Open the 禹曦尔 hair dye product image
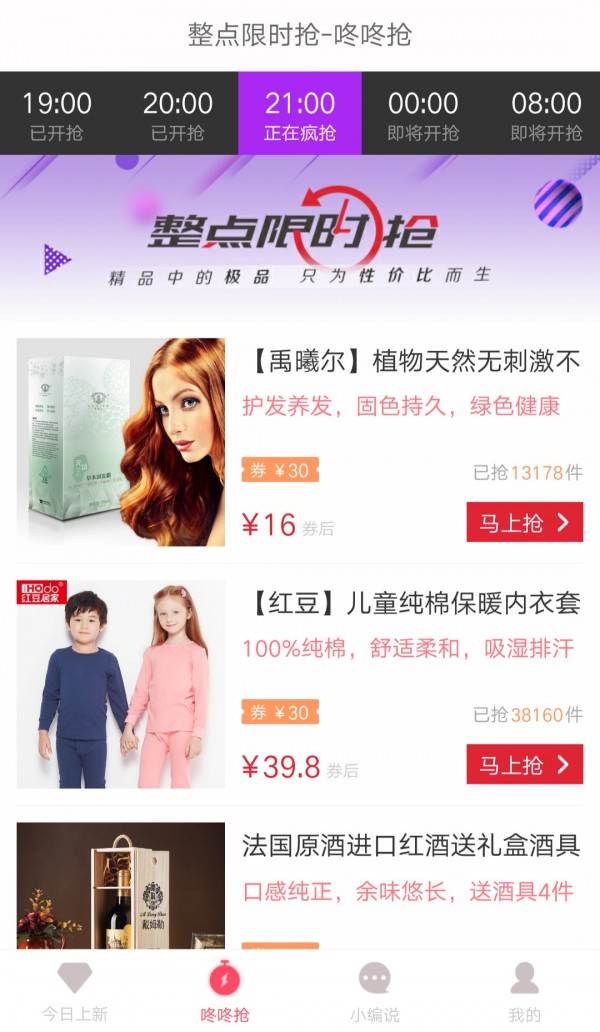Screen dimensions: 600x1032 [x=121, y=441]
